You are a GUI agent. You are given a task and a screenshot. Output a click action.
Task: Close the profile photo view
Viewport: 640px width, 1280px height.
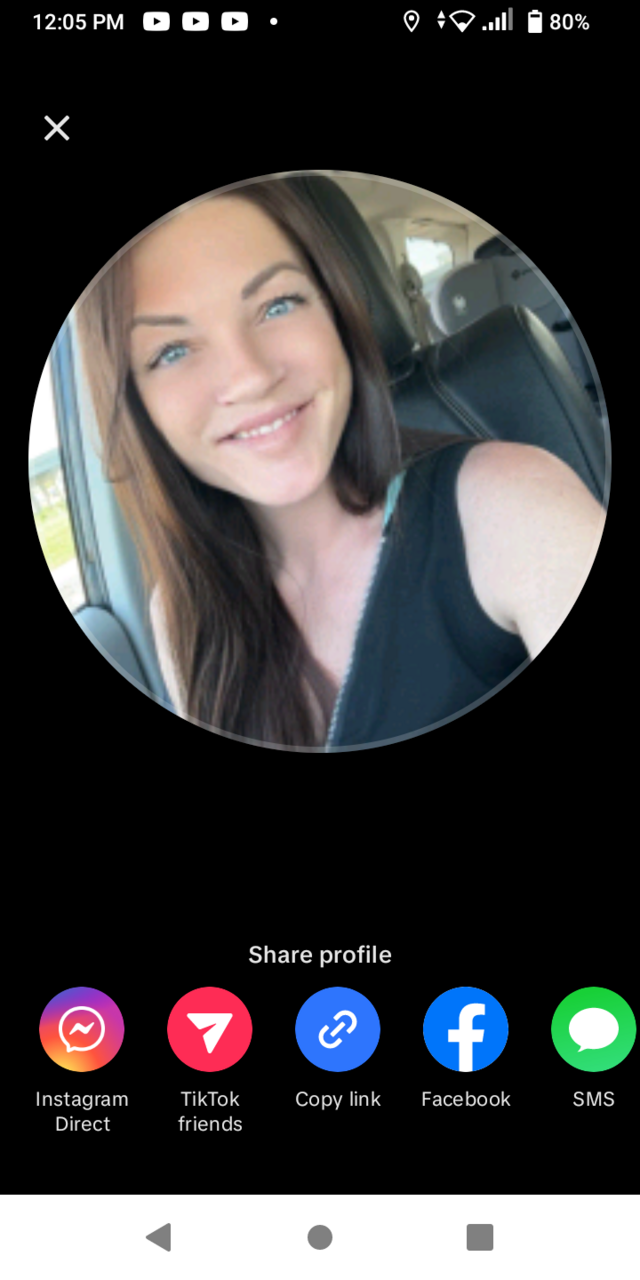point(57,128)
